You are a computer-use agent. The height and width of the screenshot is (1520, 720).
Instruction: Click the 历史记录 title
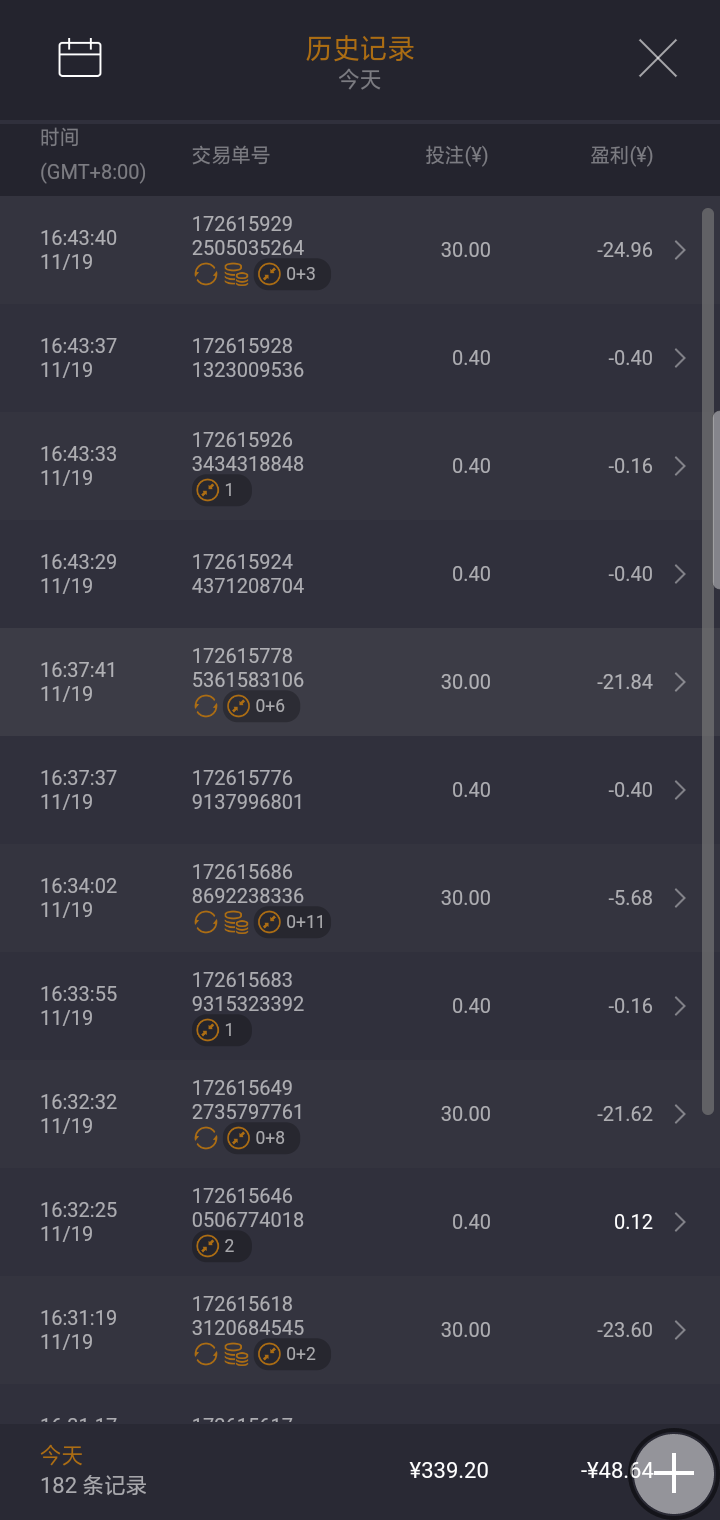coord(359,50)
